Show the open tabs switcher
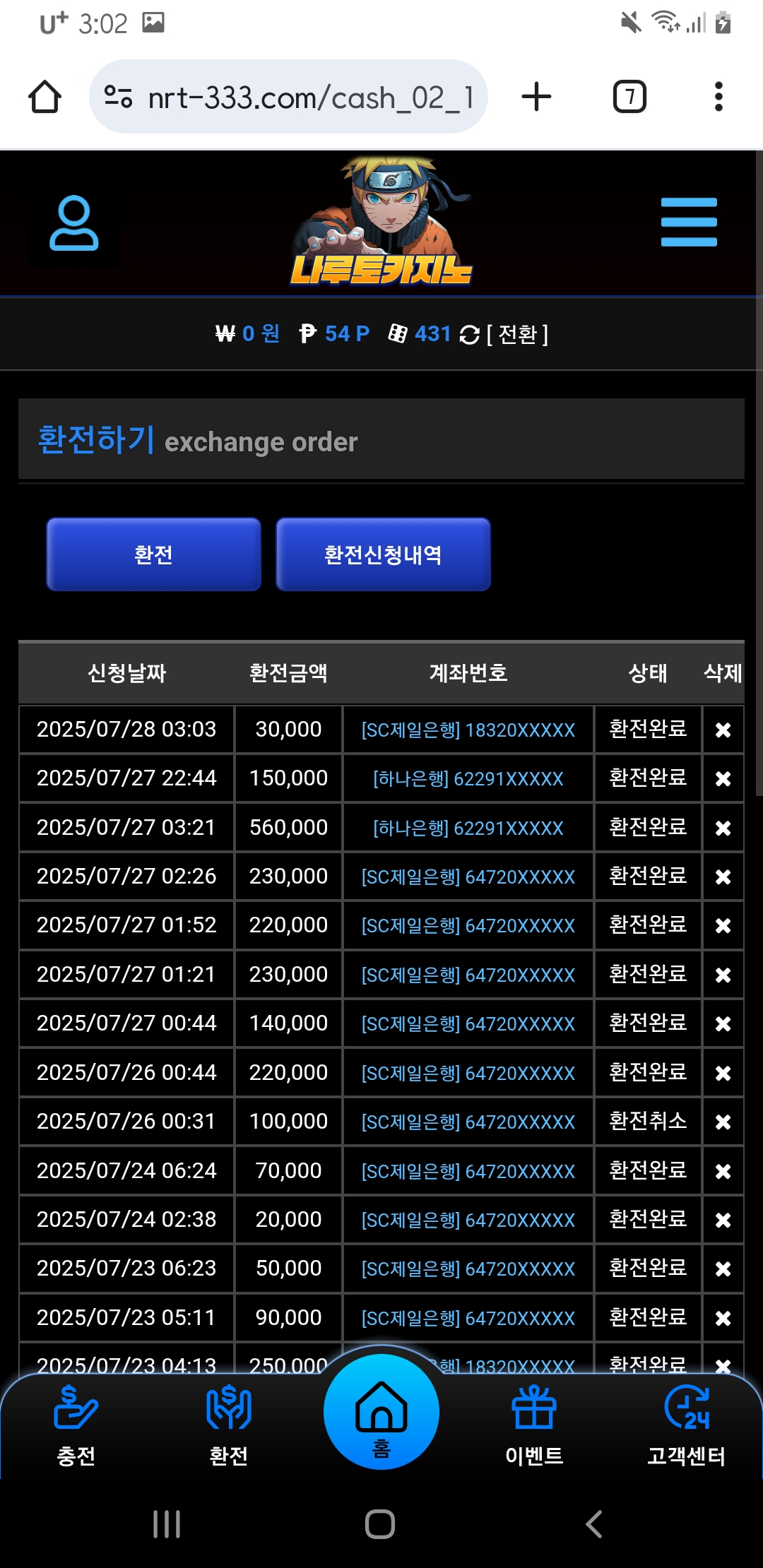Screen dimensions: 763x1568 click(629, 97)
